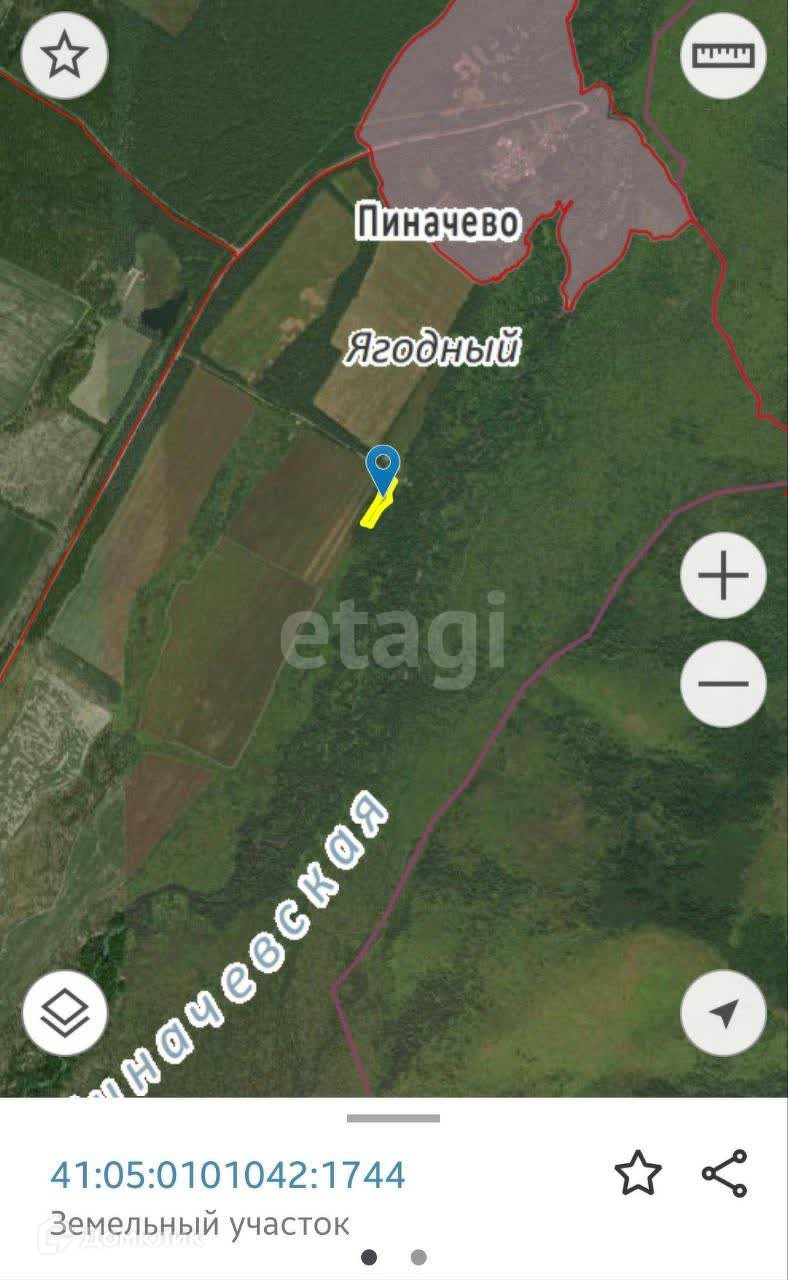Open cadastral number 41:05:0101042:1744 details
788x1280 pixels.
pyautogui.click(x=228, y=1174)
